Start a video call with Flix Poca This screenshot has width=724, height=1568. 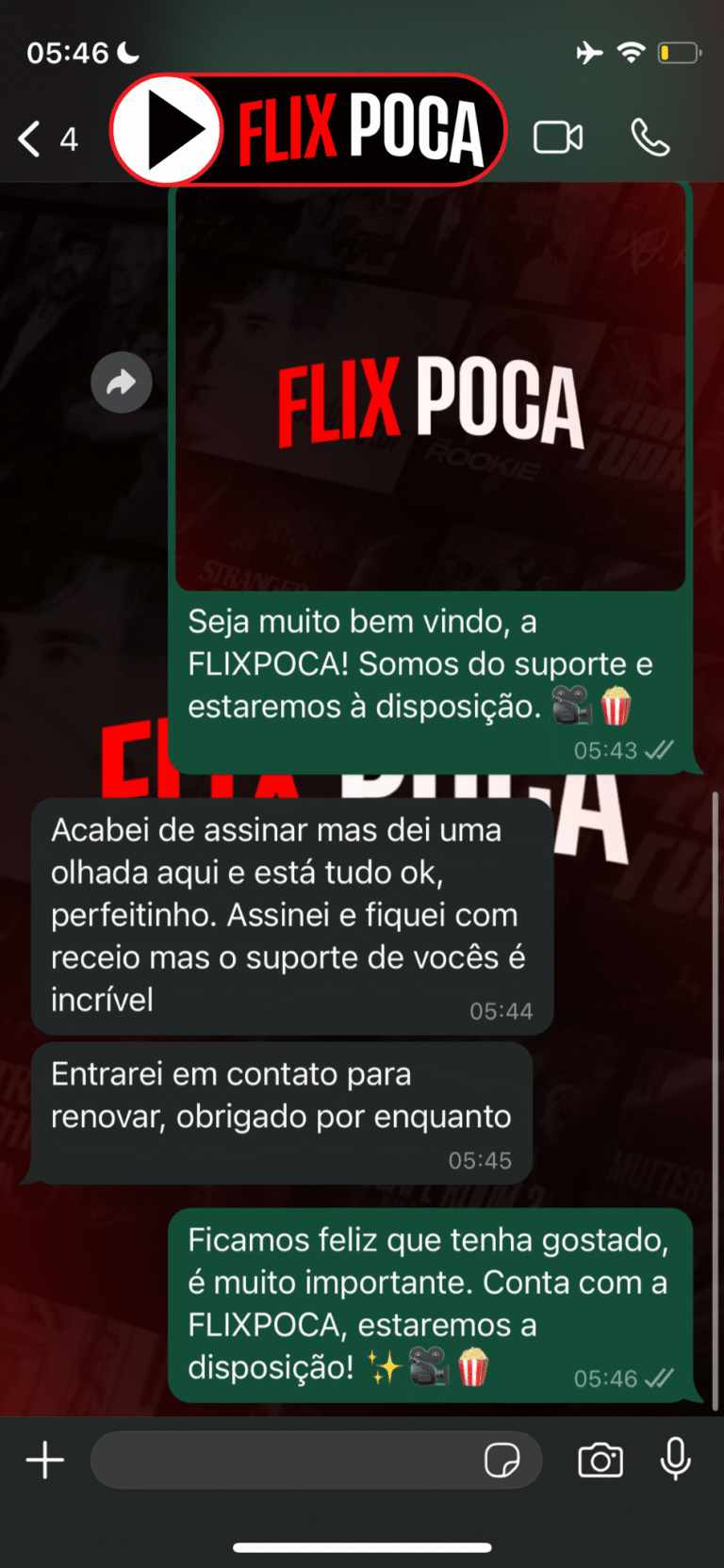pyautogui.click(x=558, y=138)
